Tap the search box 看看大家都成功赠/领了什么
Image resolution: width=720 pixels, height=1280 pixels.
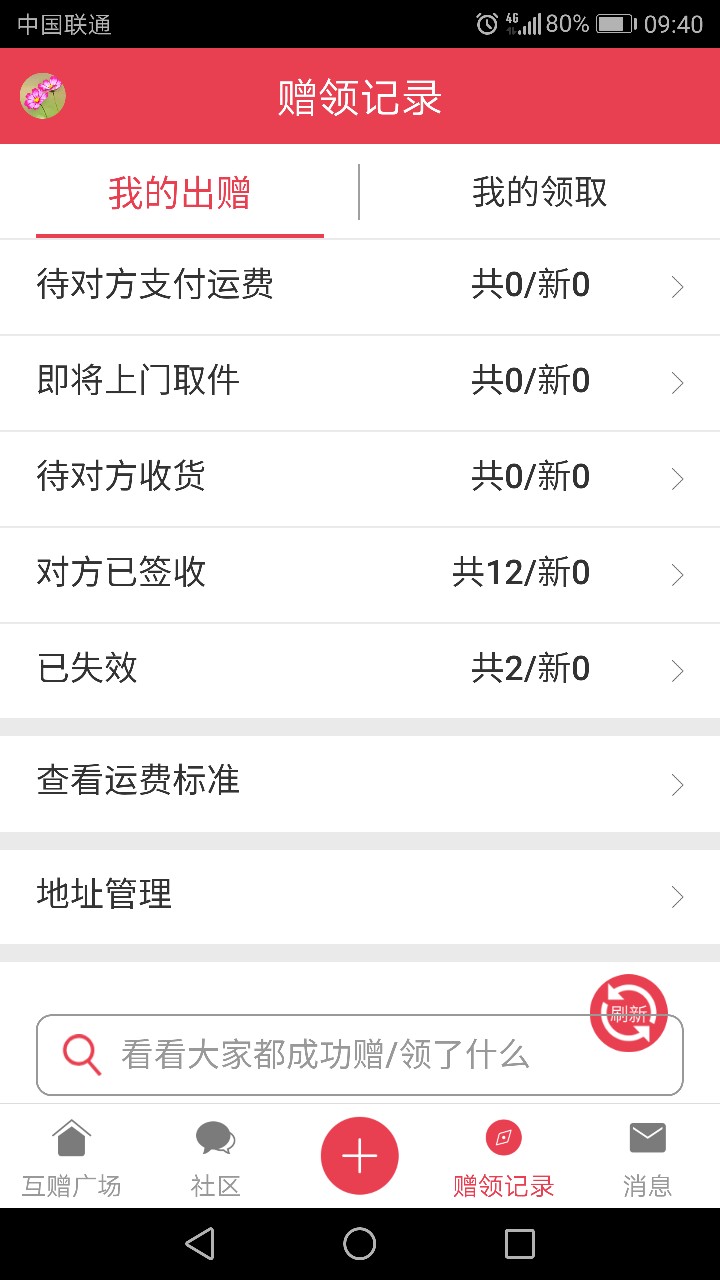360,1055
